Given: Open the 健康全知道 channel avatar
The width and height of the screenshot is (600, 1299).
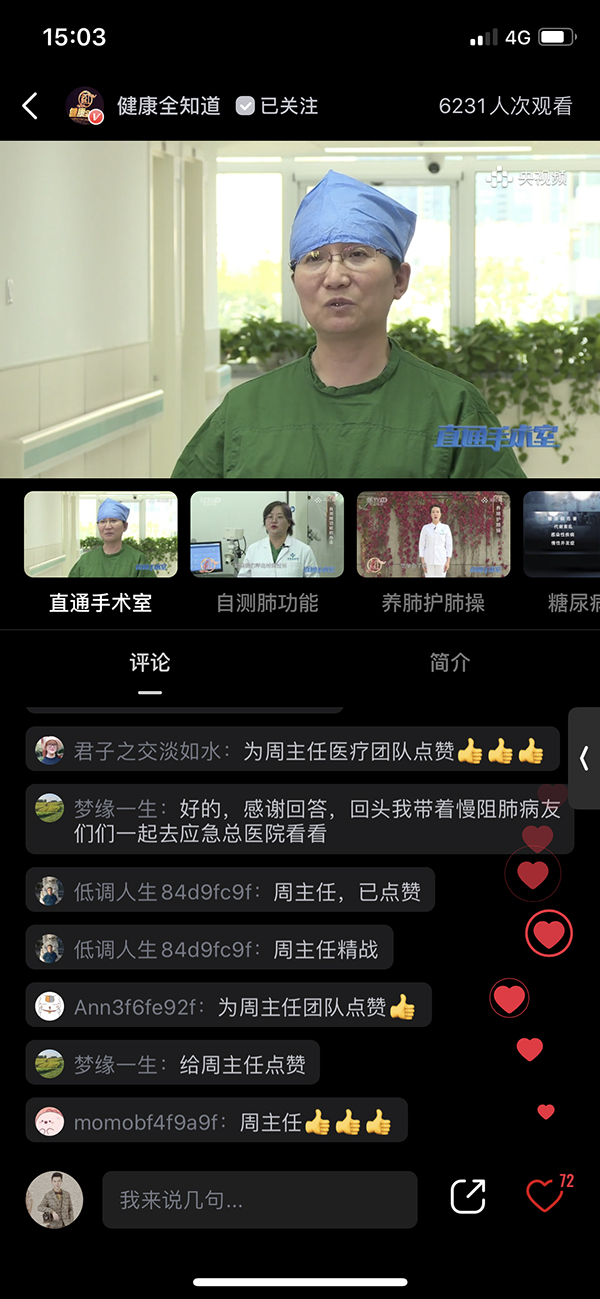Looking at the screenshot, I should point(85,106).
